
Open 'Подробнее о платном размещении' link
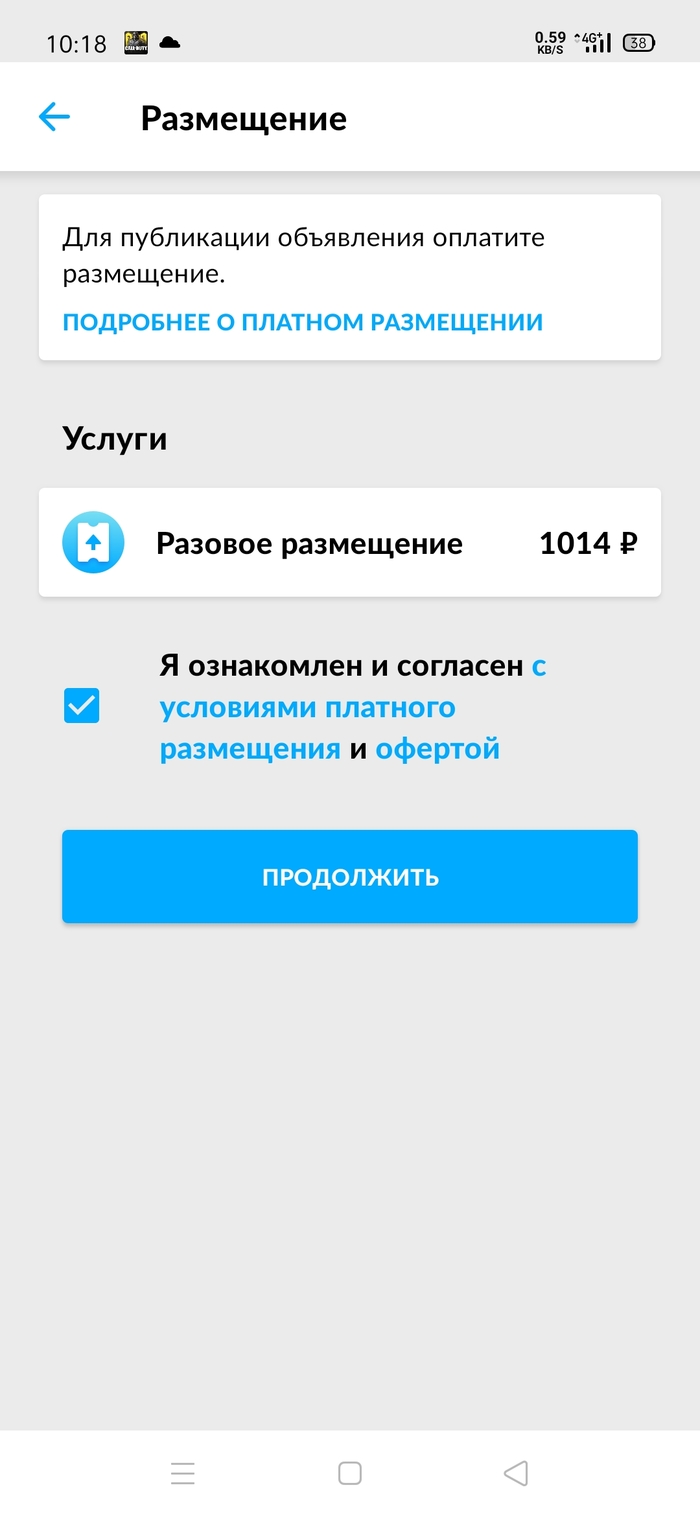[302, 322]
